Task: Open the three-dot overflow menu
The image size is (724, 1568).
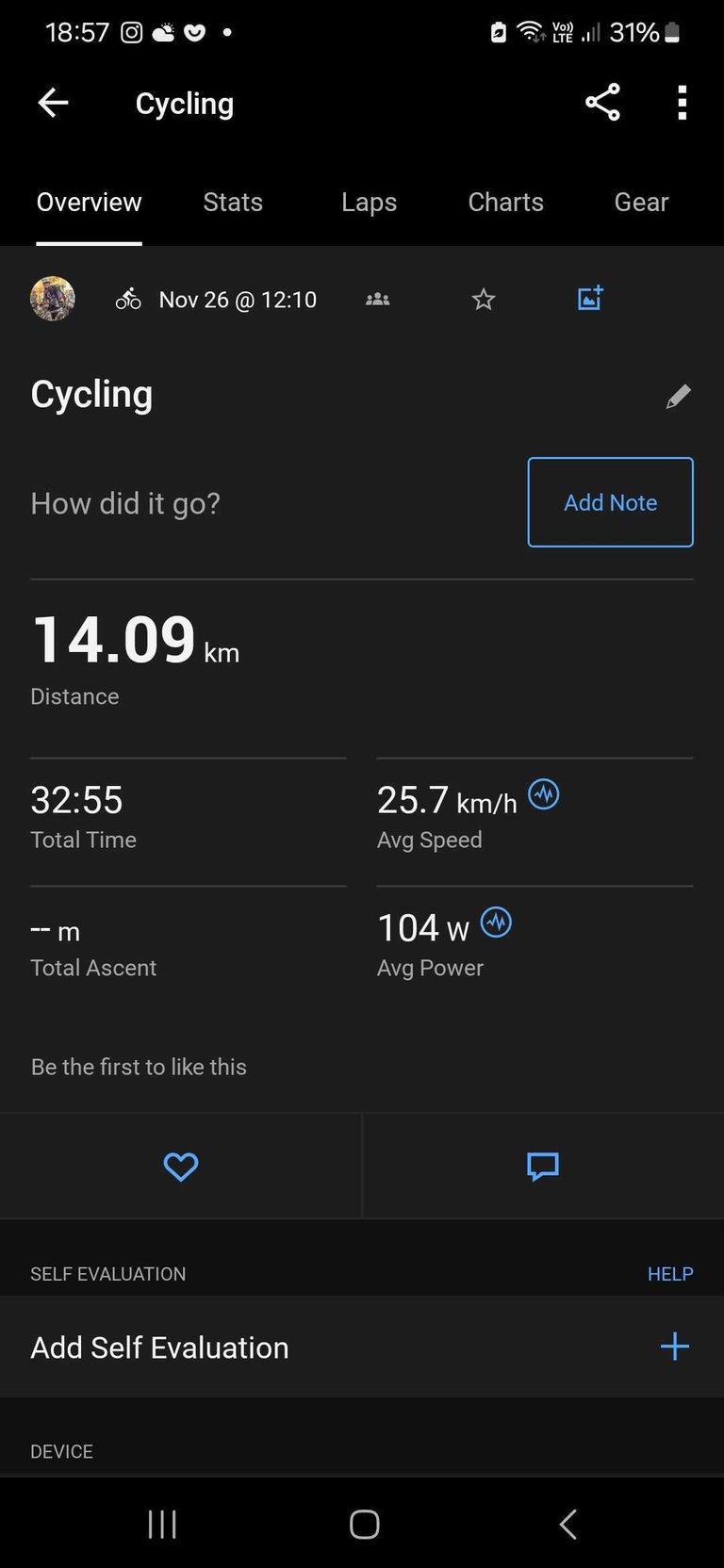Action: [x=682, y=103]
